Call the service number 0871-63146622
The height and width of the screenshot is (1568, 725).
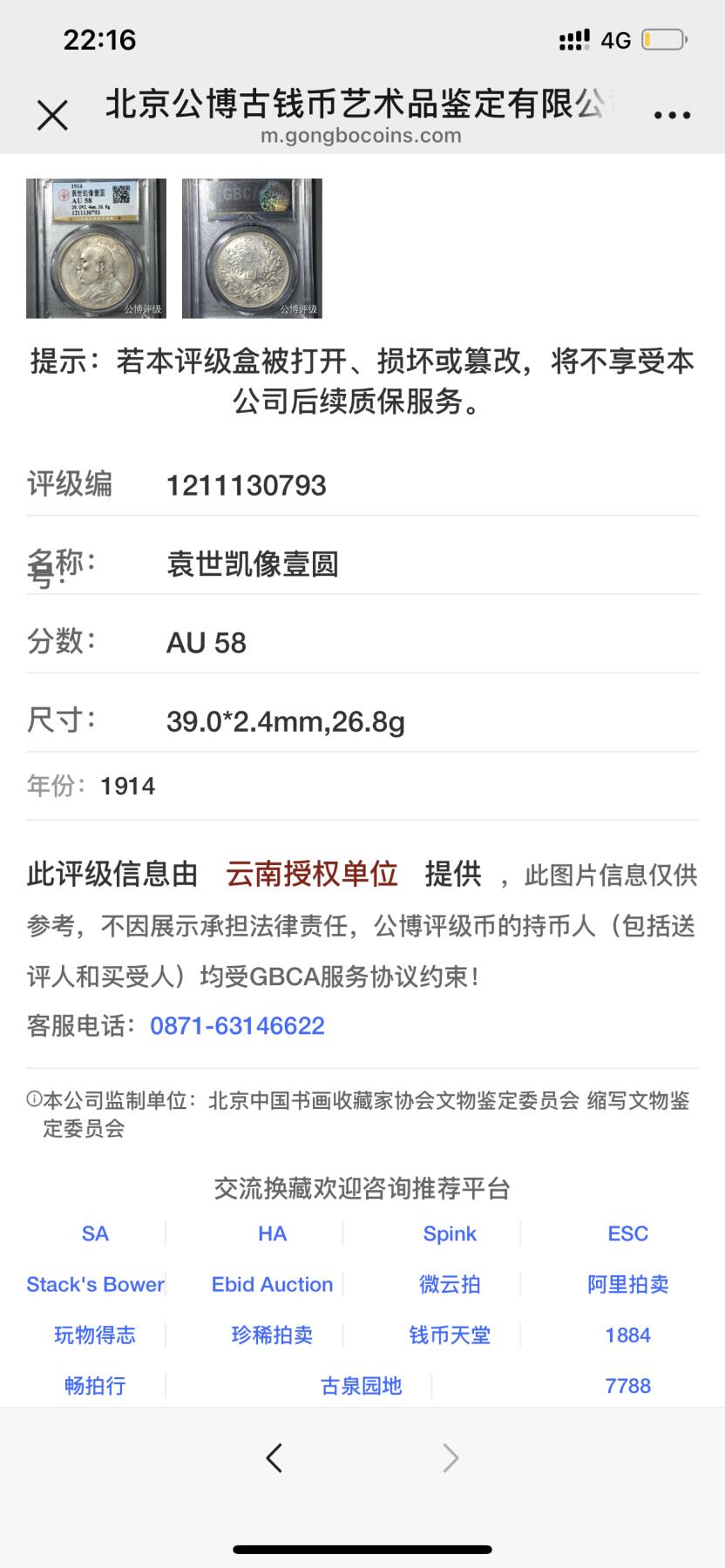237,1026
